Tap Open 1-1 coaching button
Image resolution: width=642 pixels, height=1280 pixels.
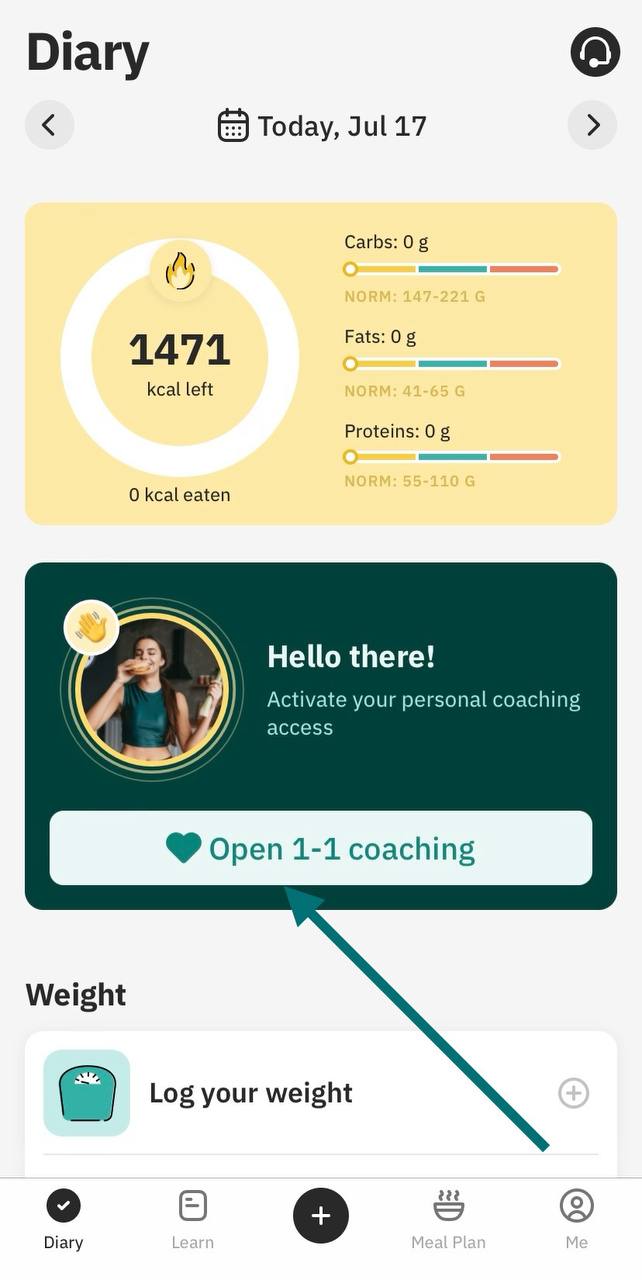[320, 848]
